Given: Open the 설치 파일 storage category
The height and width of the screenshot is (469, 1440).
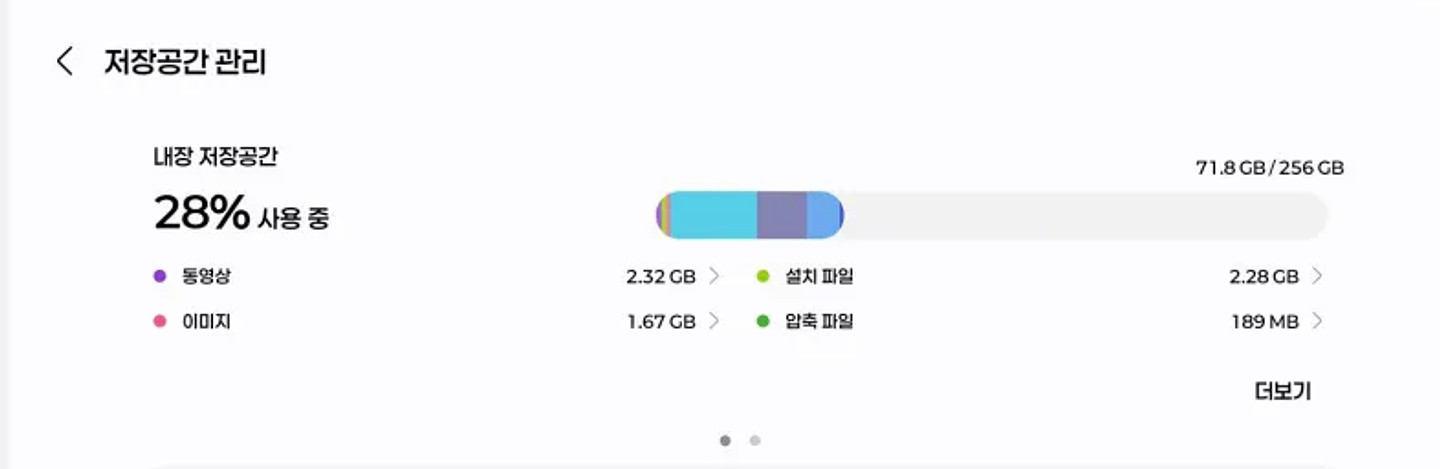Looking at the screenshot, I should click(1040, 276).
